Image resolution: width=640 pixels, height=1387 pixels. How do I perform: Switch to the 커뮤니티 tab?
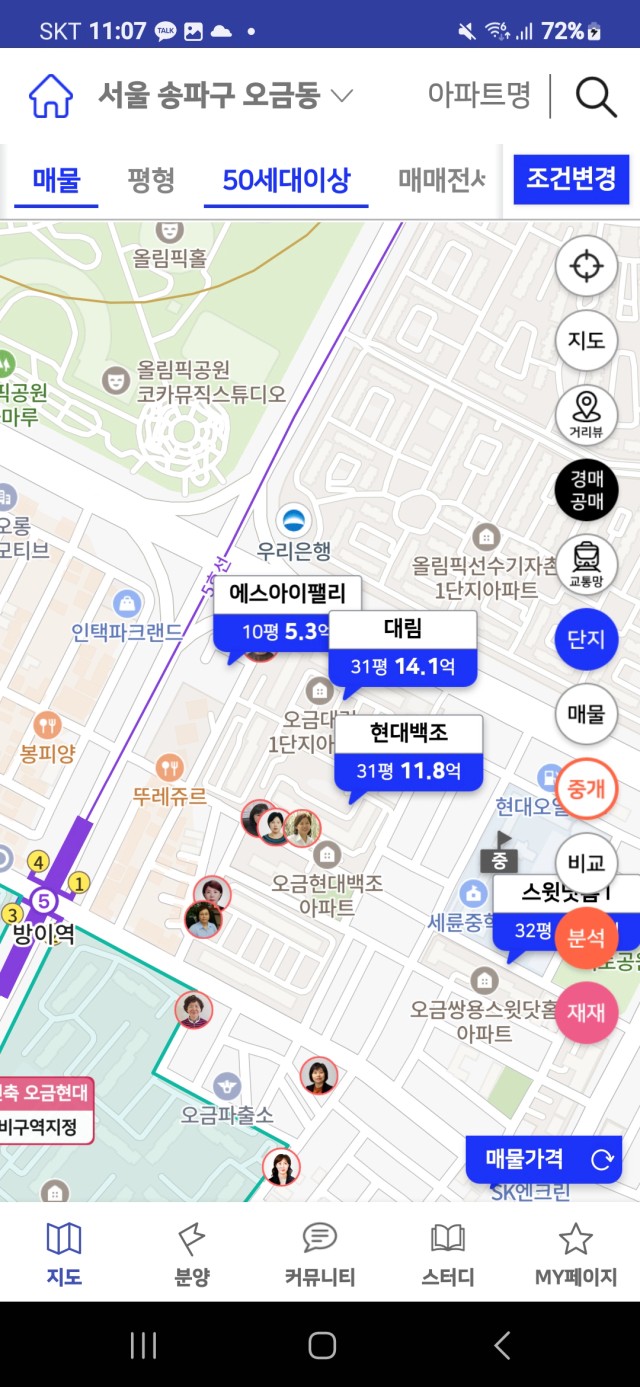click(x=320, y=1256)
